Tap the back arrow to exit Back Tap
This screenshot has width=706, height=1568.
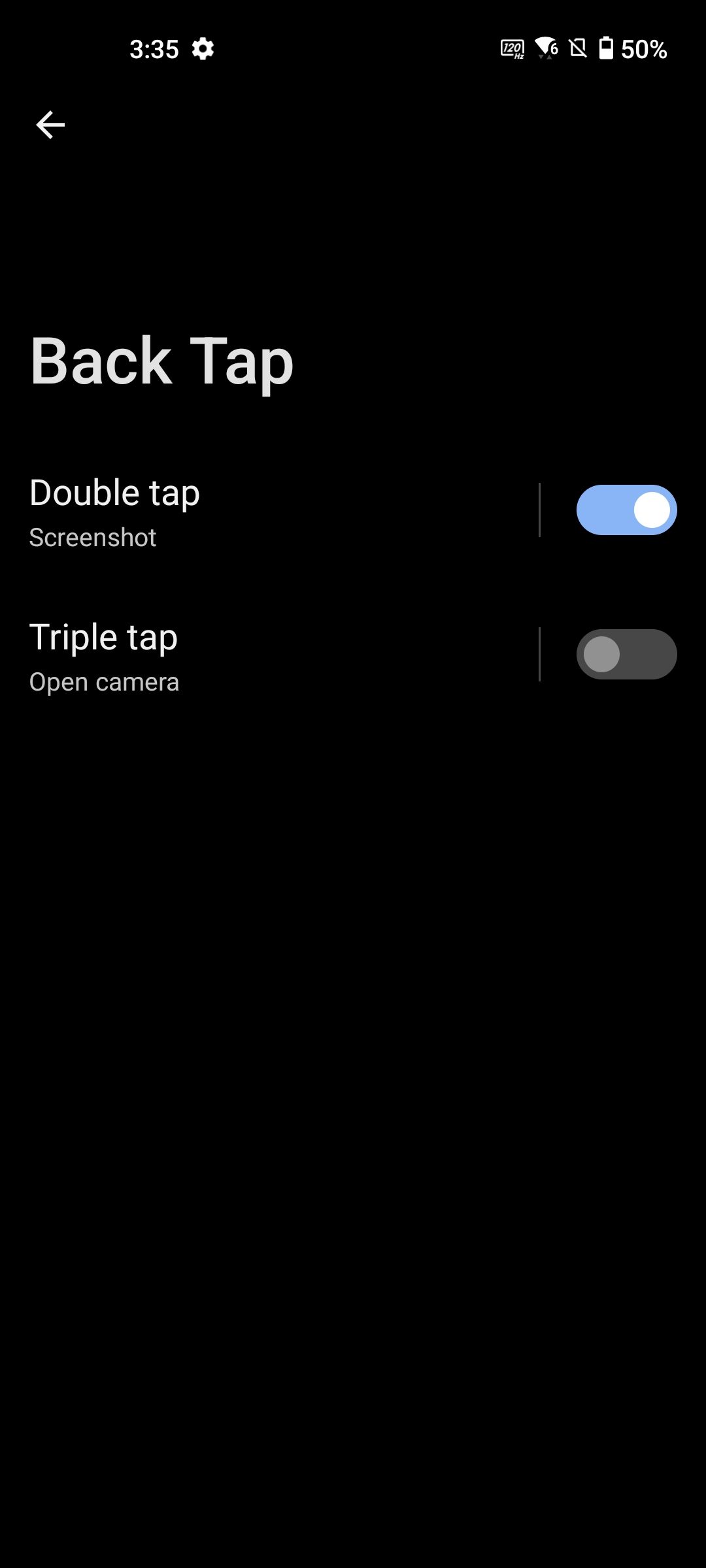point(50,124)
